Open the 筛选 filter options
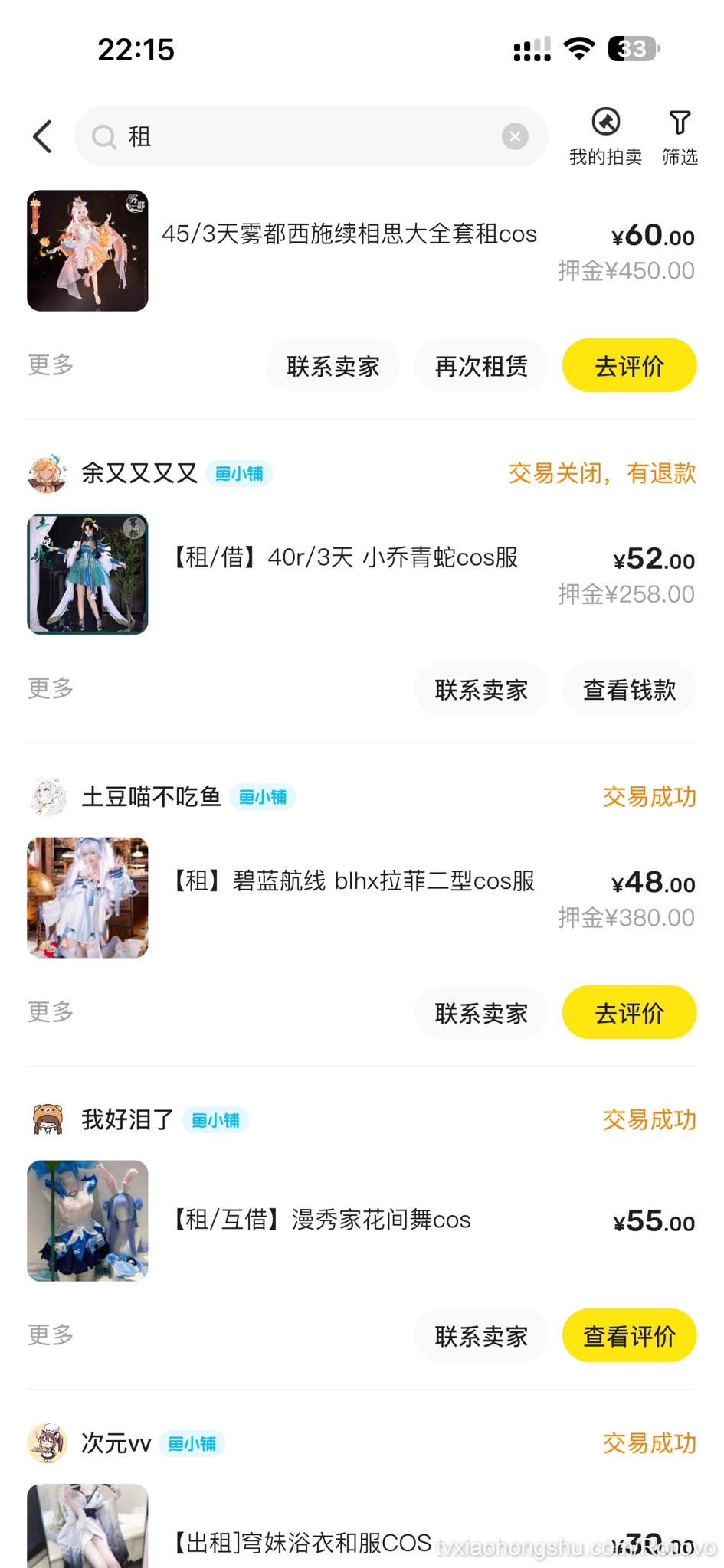Screen dimensions: 724x1568 (679, 136)
